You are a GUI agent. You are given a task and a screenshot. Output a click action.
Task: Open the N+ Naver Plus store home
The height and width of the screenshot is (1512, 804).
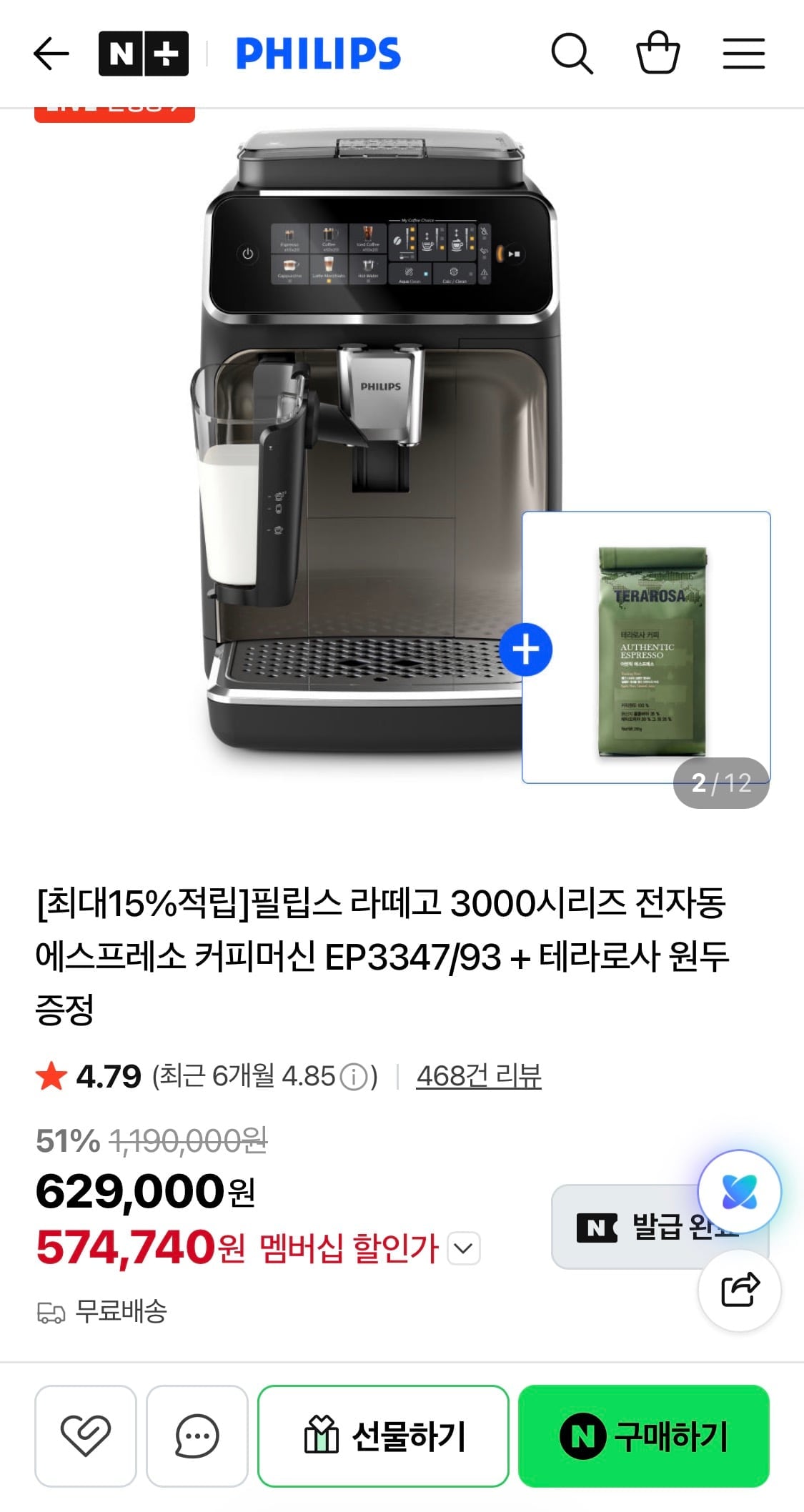coord(144,54)
